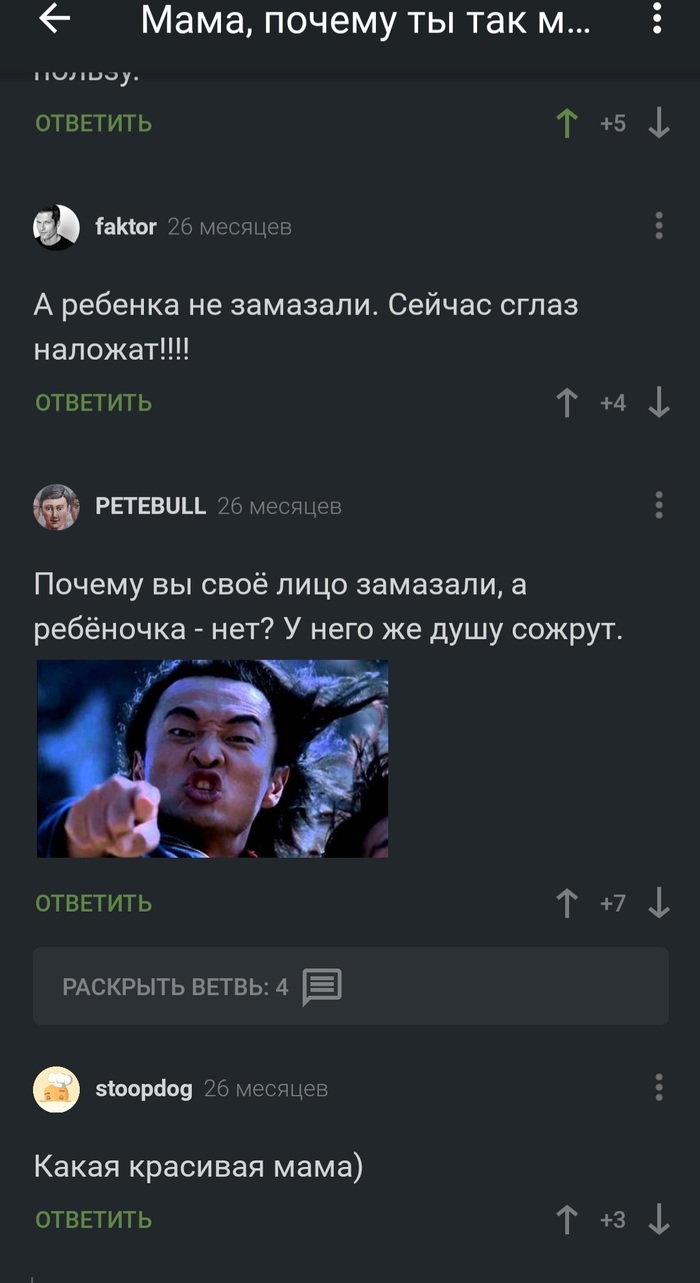Upvote the comment rated +5

(567, 123)
